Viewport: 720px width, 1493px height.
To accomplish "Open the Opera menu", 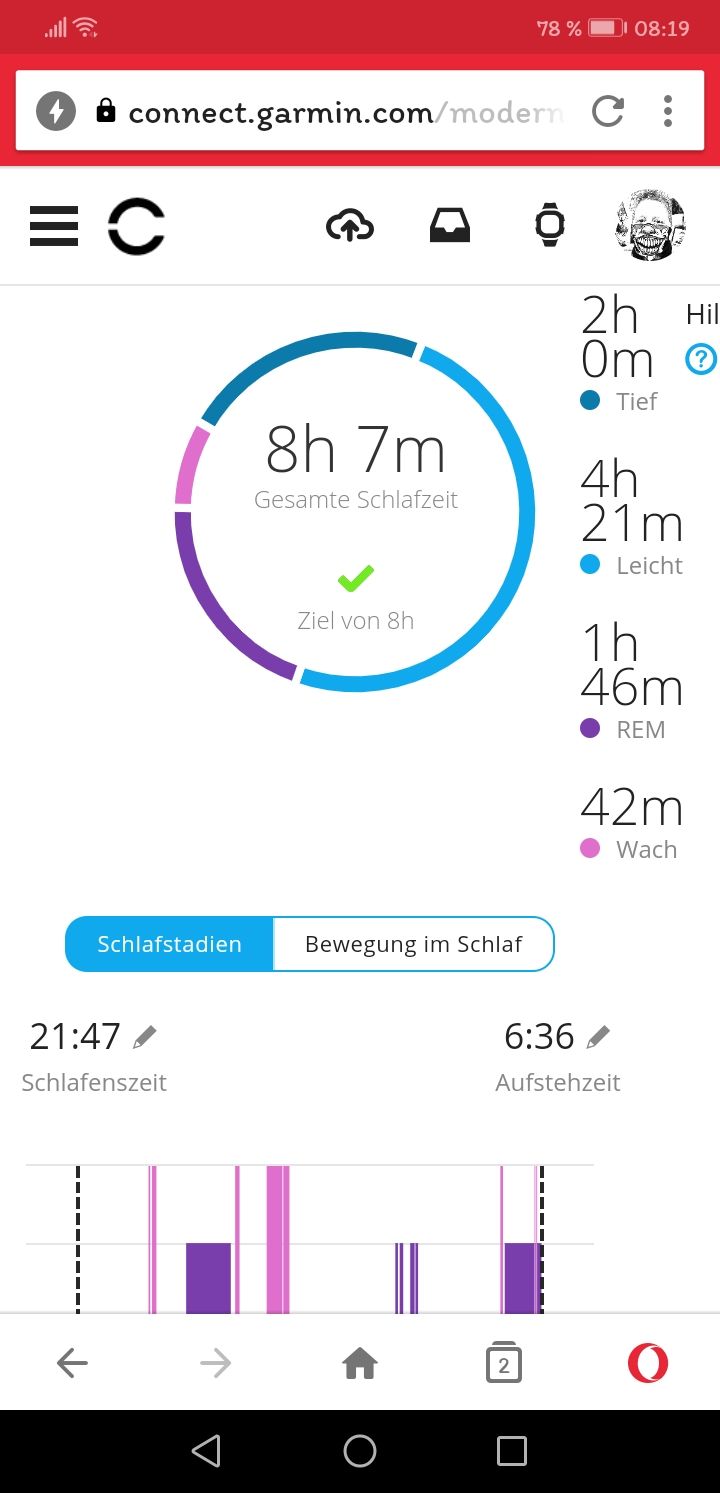I will 648,1363.
